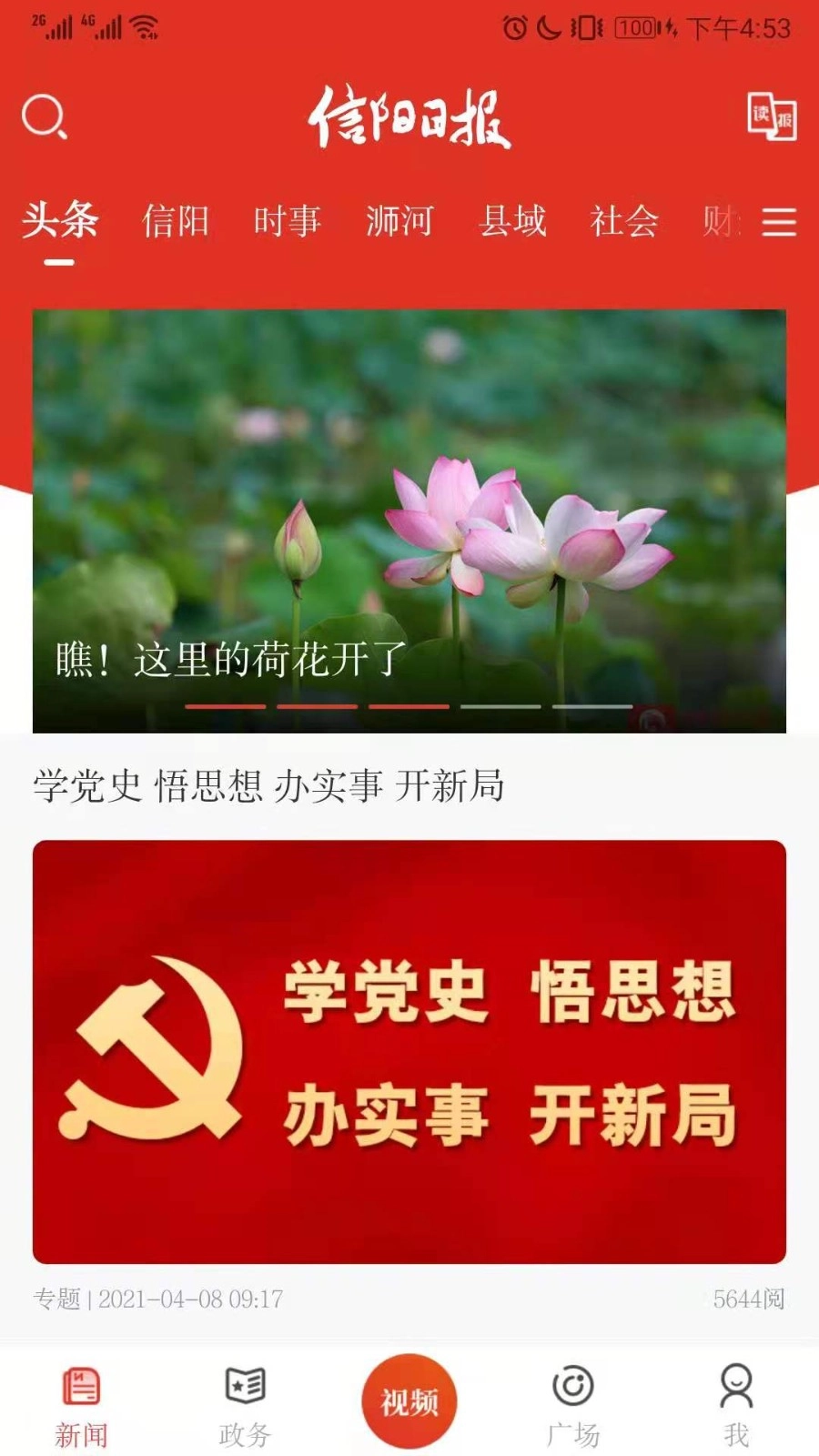Open the 浉河 channel tab
Viewport: 819px width, 1456px height.
[x=400, y=222]
